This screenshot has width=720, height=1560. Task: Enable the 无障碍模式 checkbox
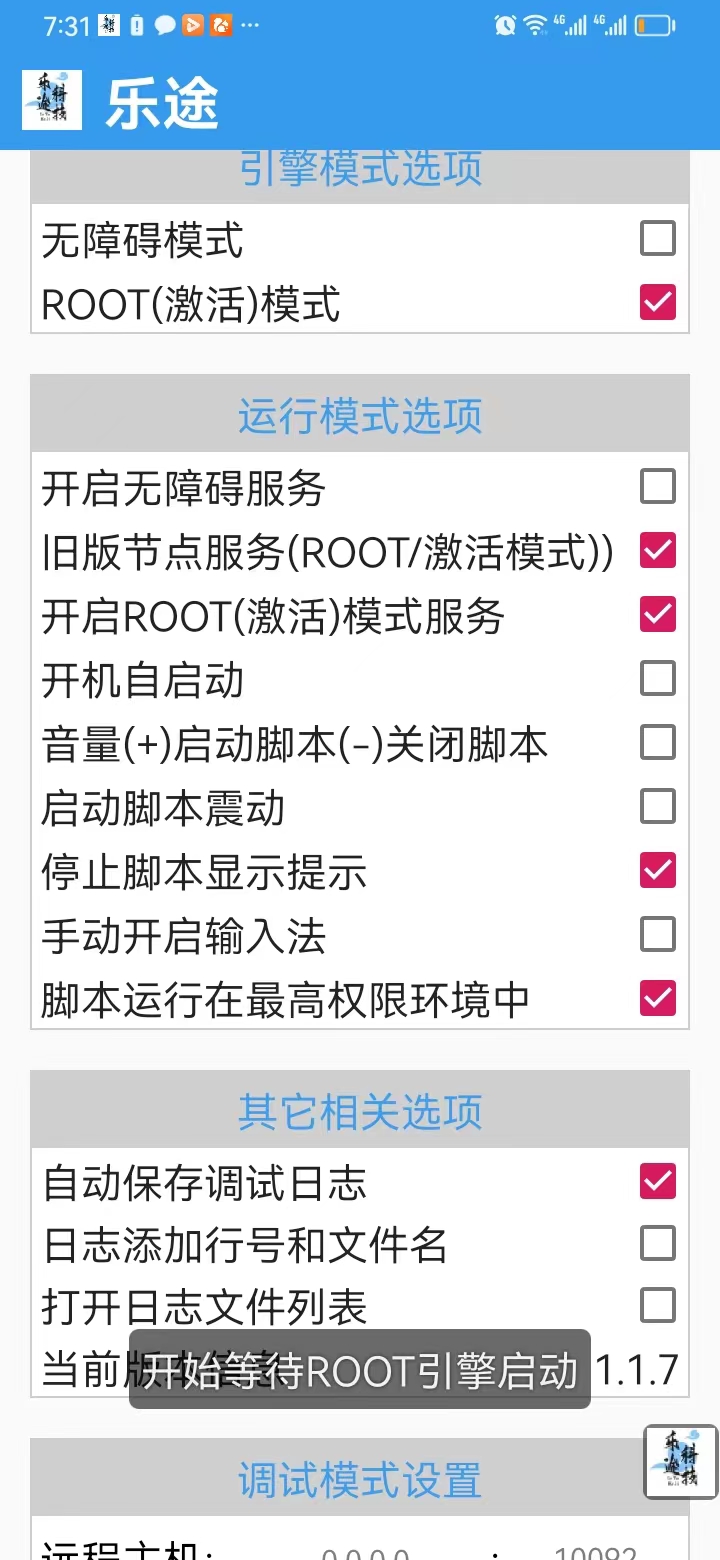coord(658,239)
